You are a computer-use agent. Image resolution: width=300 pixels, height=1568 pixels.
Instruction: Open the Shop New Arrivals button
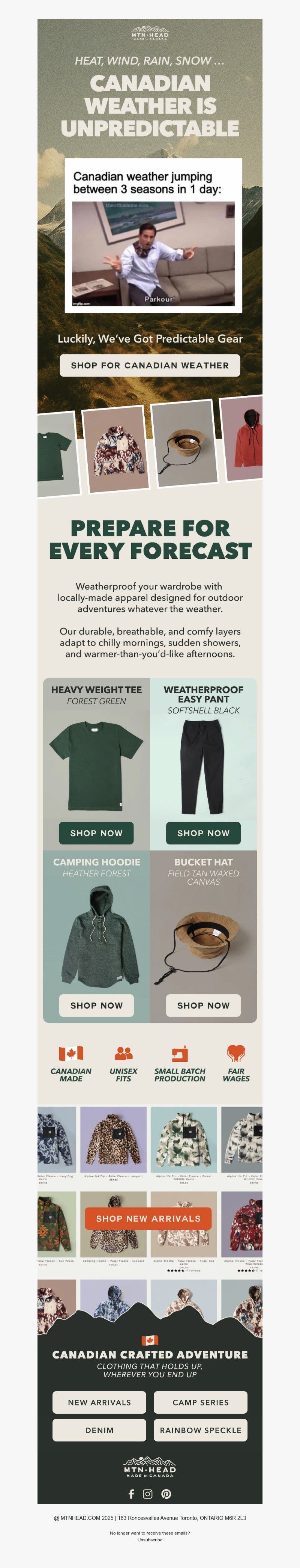click(148, 1218)
